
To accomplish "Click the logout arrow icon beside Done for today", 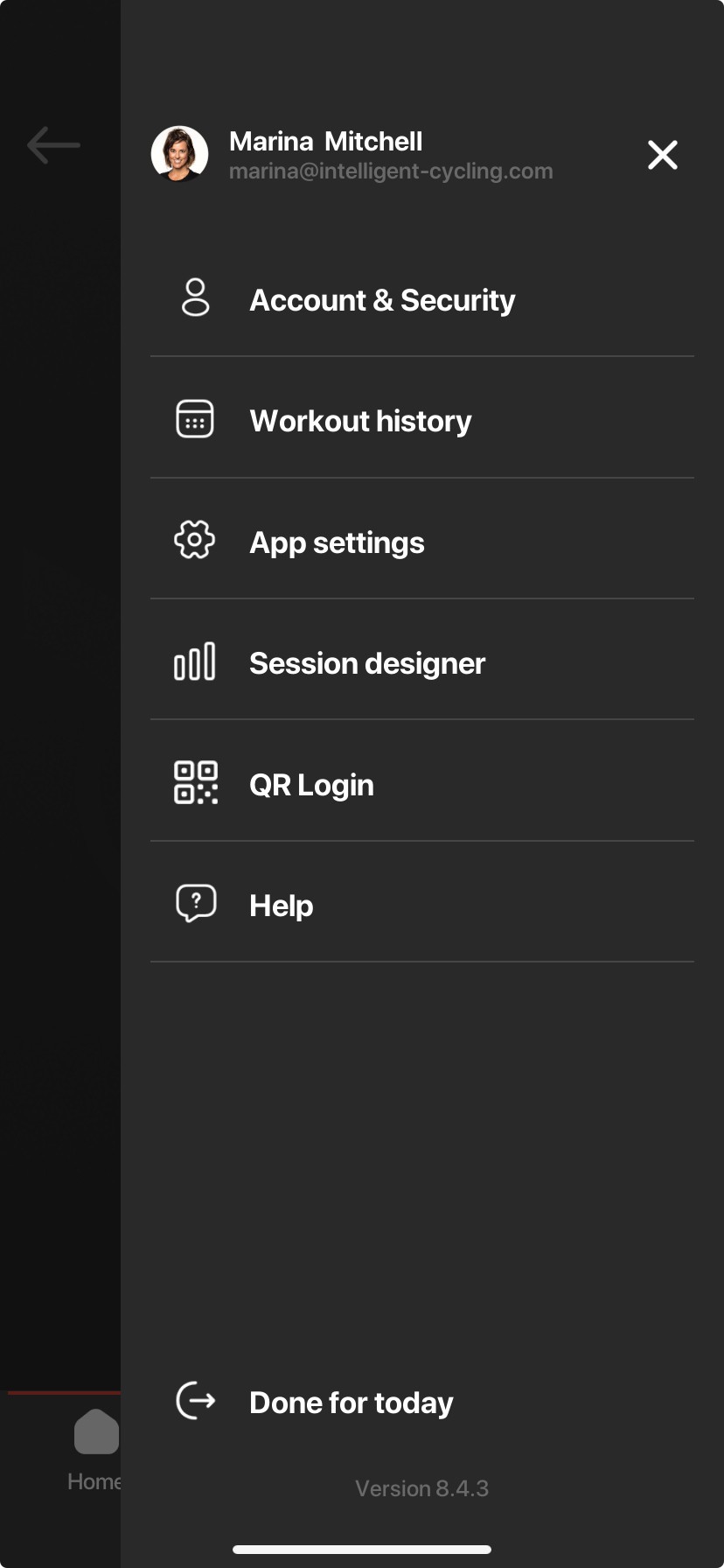I will (195, 1401).
